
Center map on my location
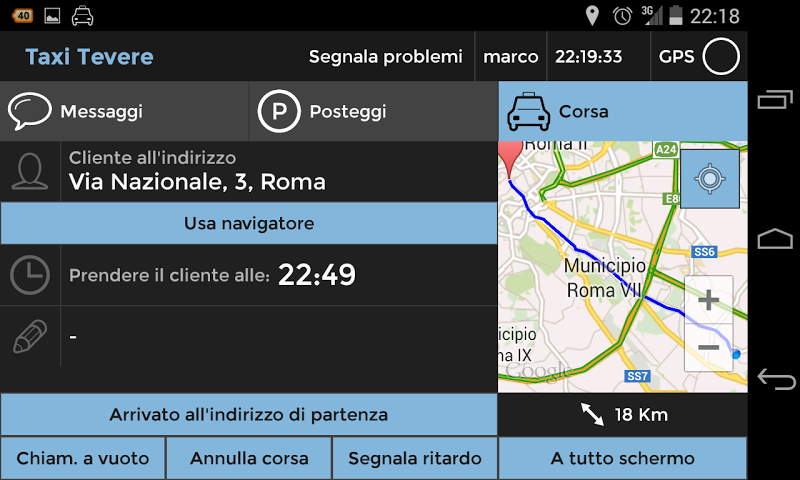tap(710, 179)
